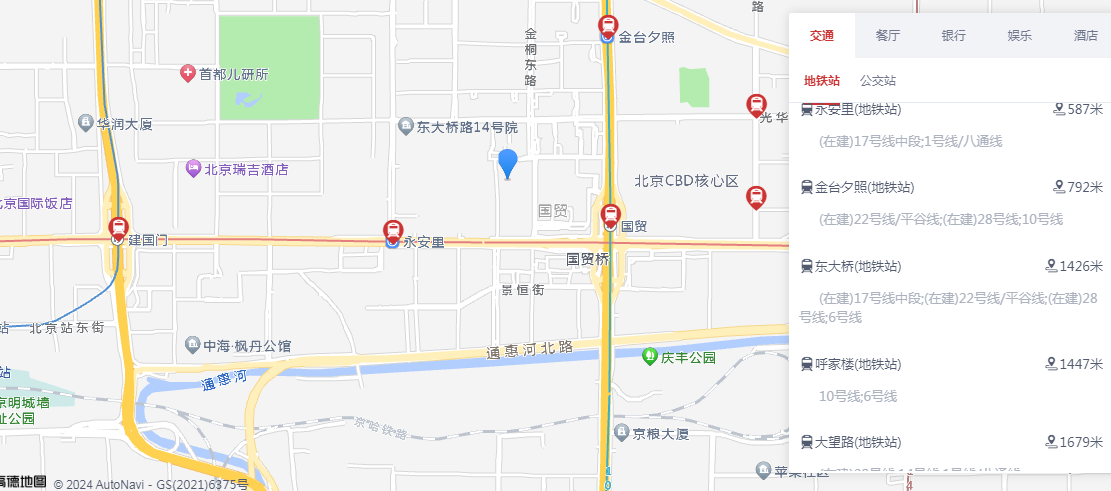Tap the 国贸 subway marker on map
Screen dimensions: 1111x491
(610, 215)
